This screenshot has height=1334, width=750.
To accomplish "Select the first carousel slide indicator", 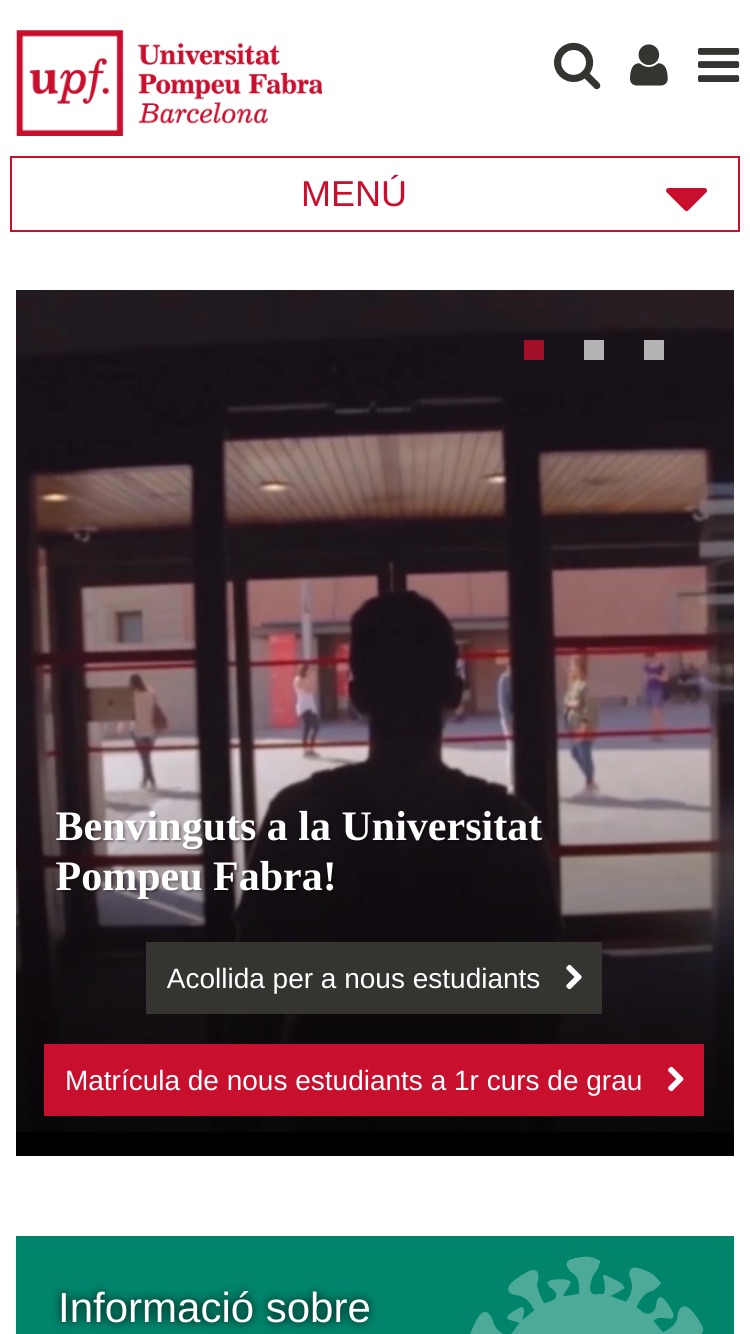I will pyautogui.click(x=534, y=350).
